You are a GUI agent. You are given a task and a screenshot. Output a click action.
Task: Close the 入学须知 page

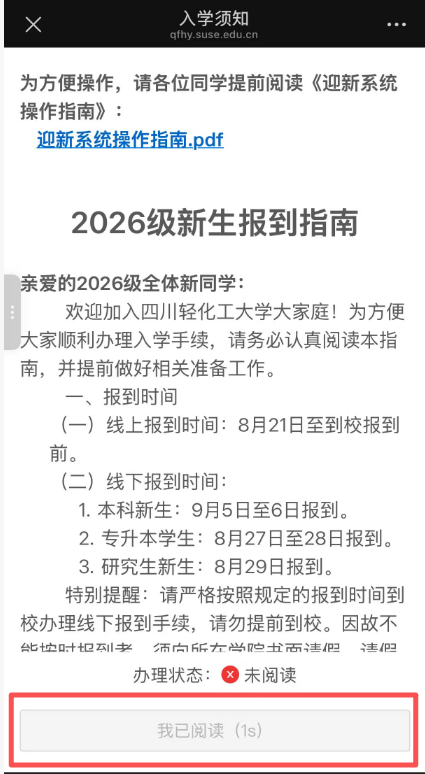(x=33, y=24)
